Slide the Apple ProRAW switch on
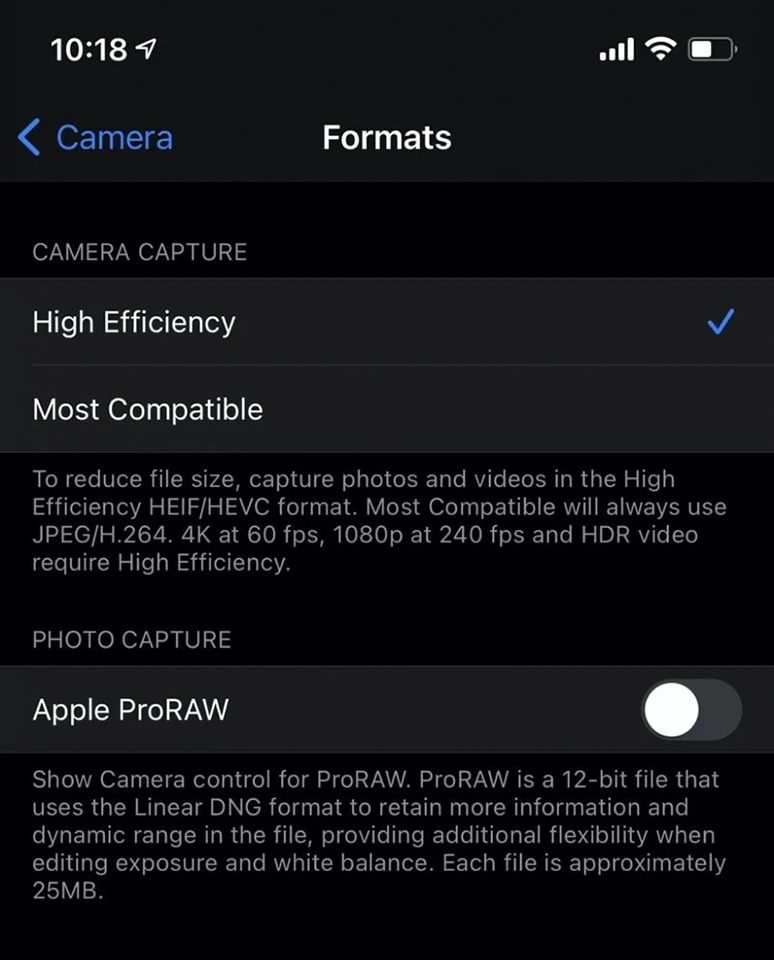The height and width of the screenshot is (960, 774). click(x=690, y=710)
